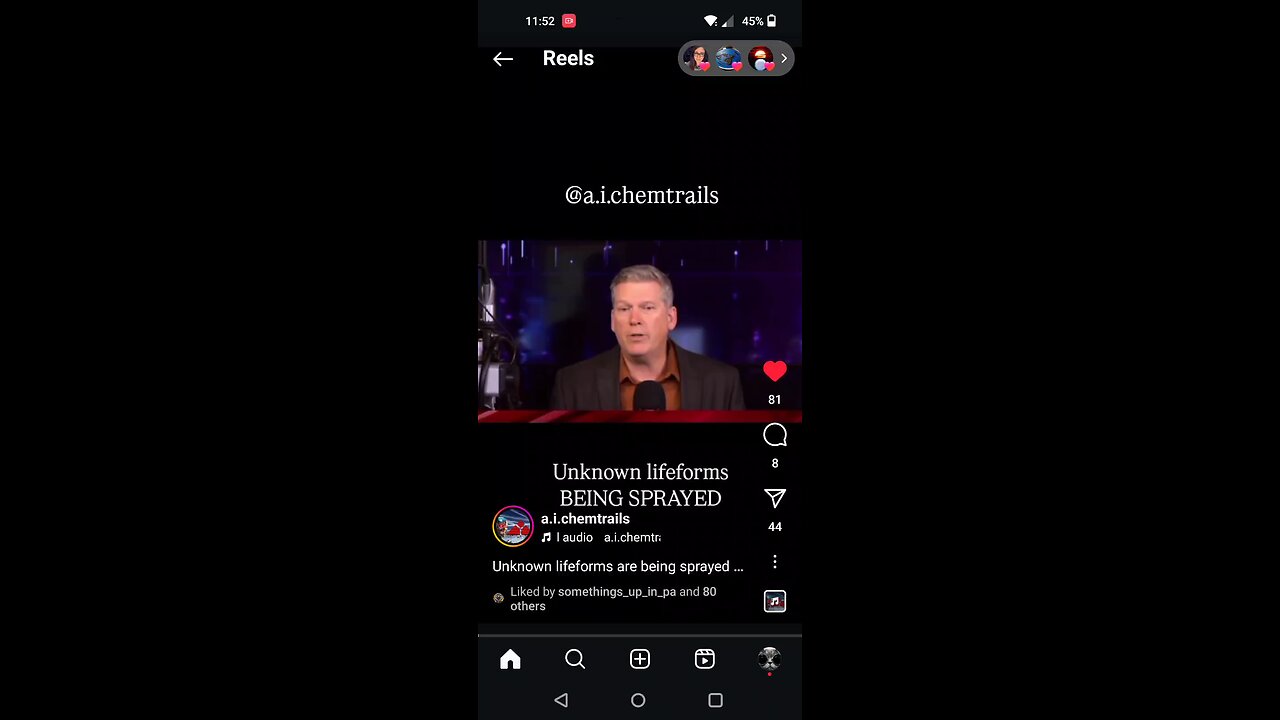
Task: Open the comments on this reel
Action: [774, 435]
